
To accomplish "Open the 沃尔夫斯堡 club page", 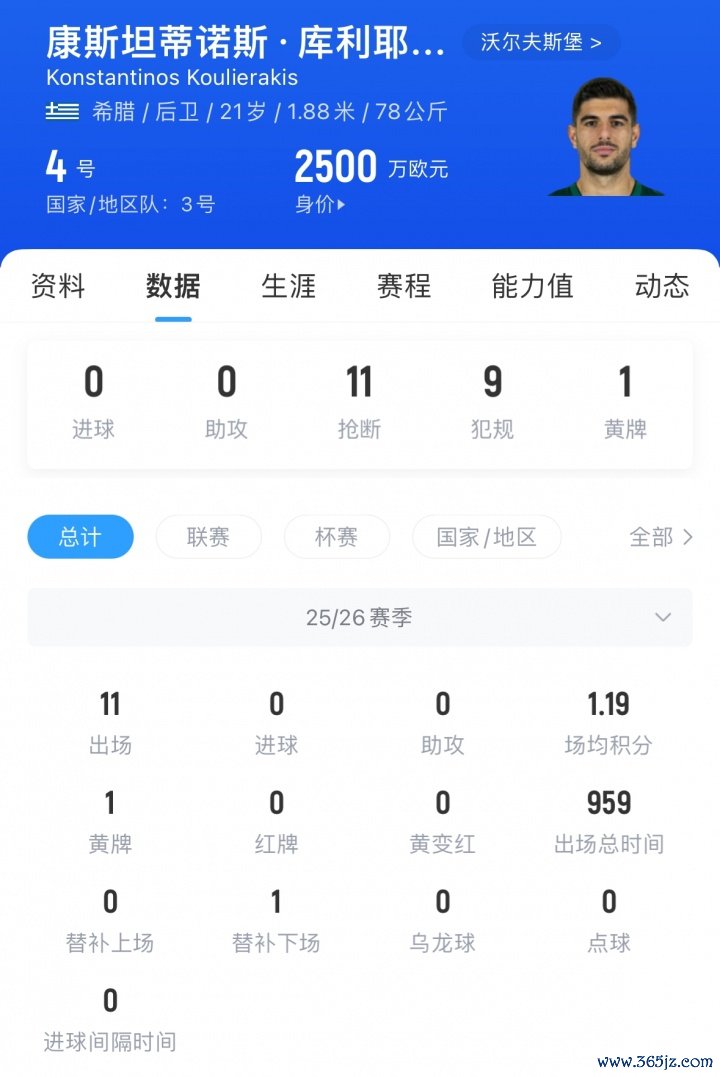I will [540, 42].
